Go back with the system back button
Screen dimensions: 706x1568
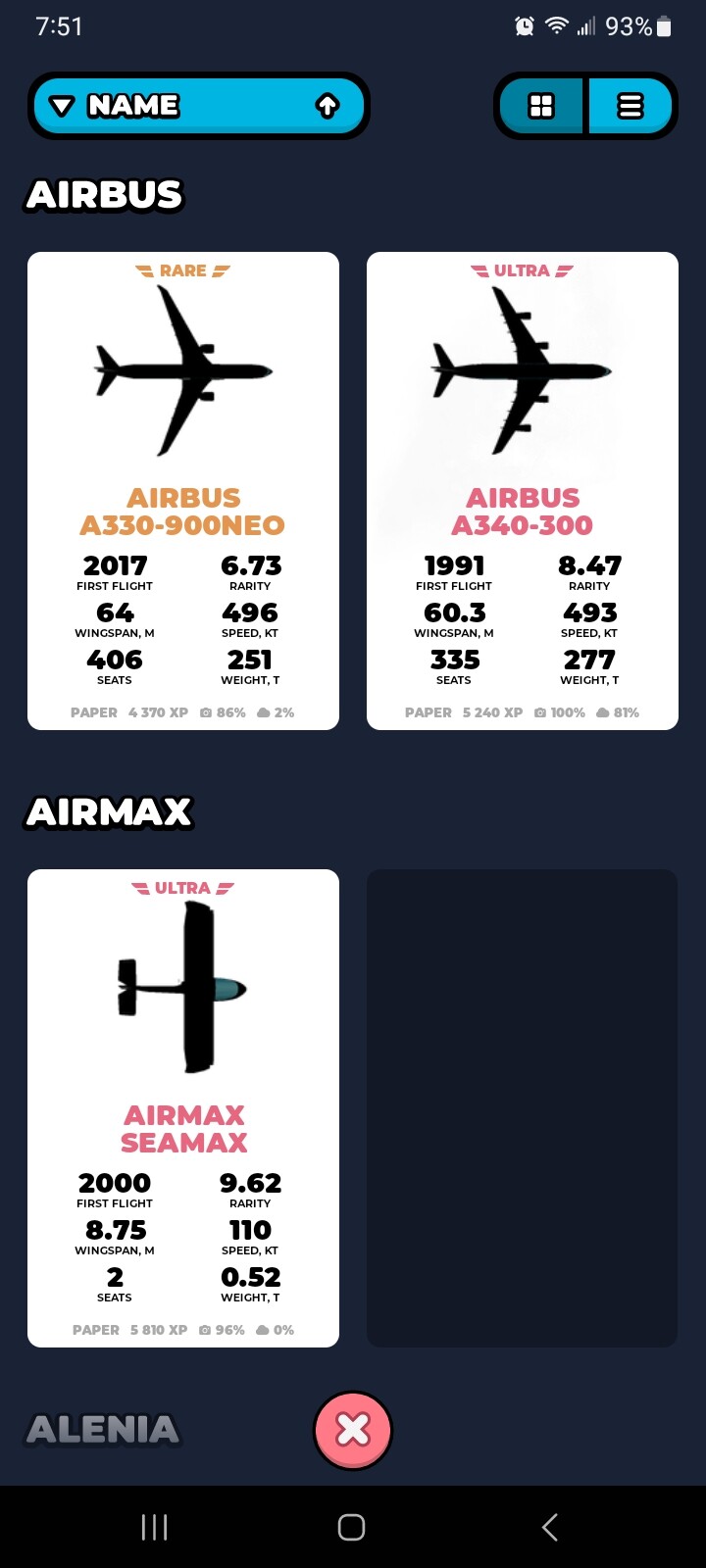point(550,1527)
